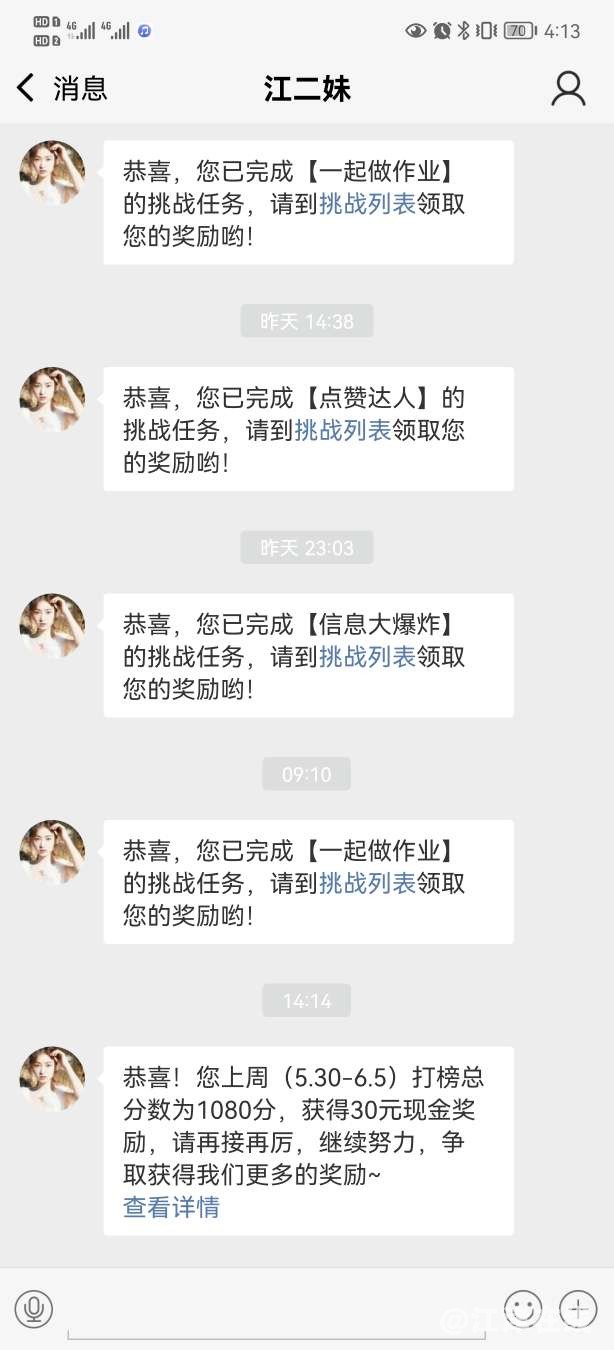Screen dimensions: 614x1350
Task: Open 查看详情 link in reward message
Action: (x=171, y=1207)
